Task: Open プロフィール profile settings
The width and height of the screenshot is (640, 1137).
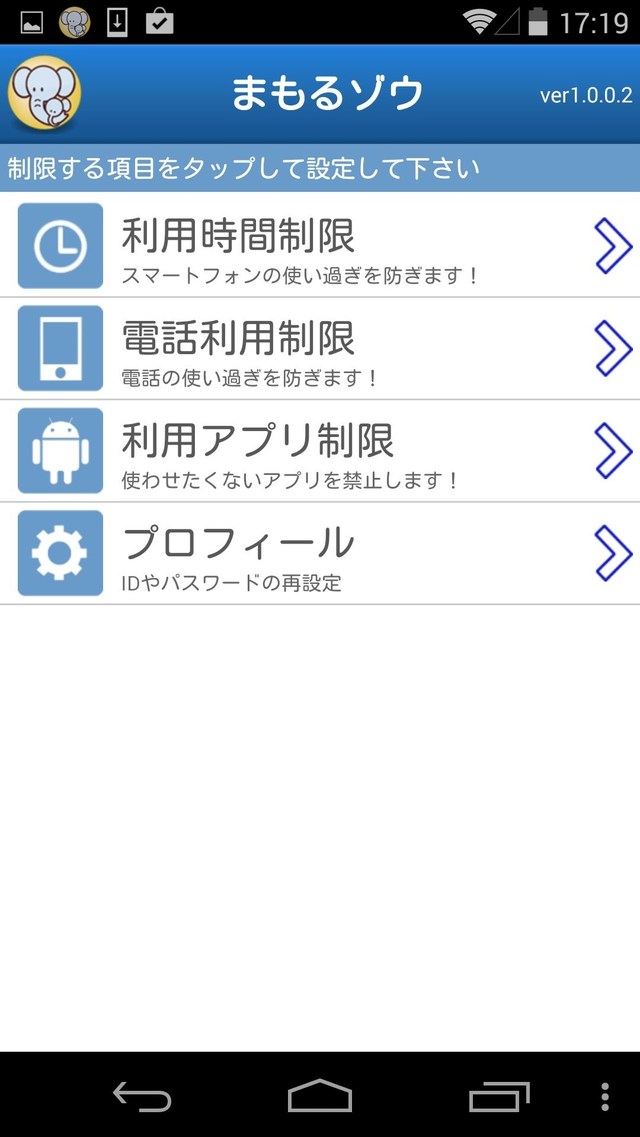Action: pos(320,553)
